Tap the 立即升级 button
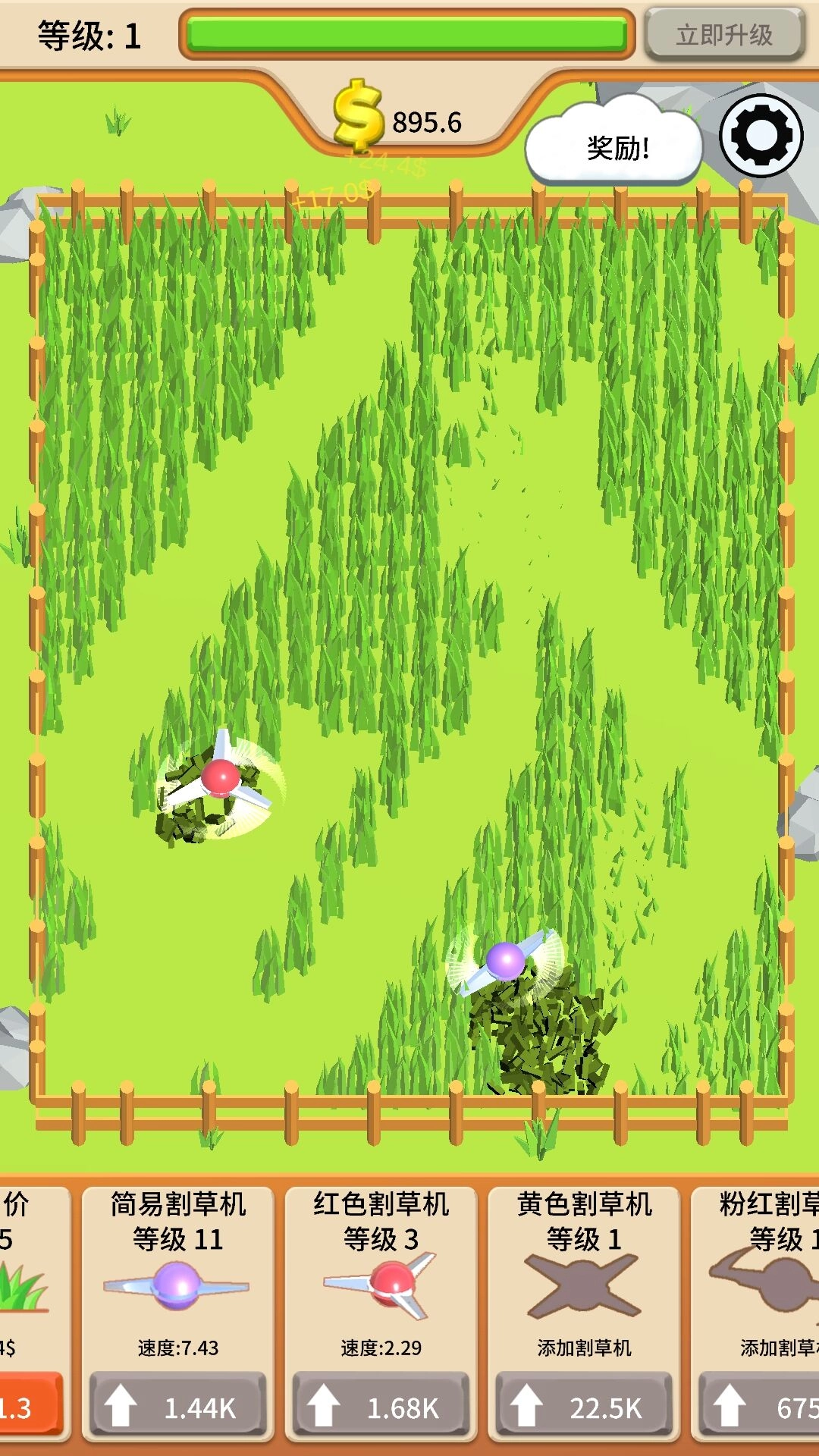This screenshot has width=819, height=1456. 724,35
